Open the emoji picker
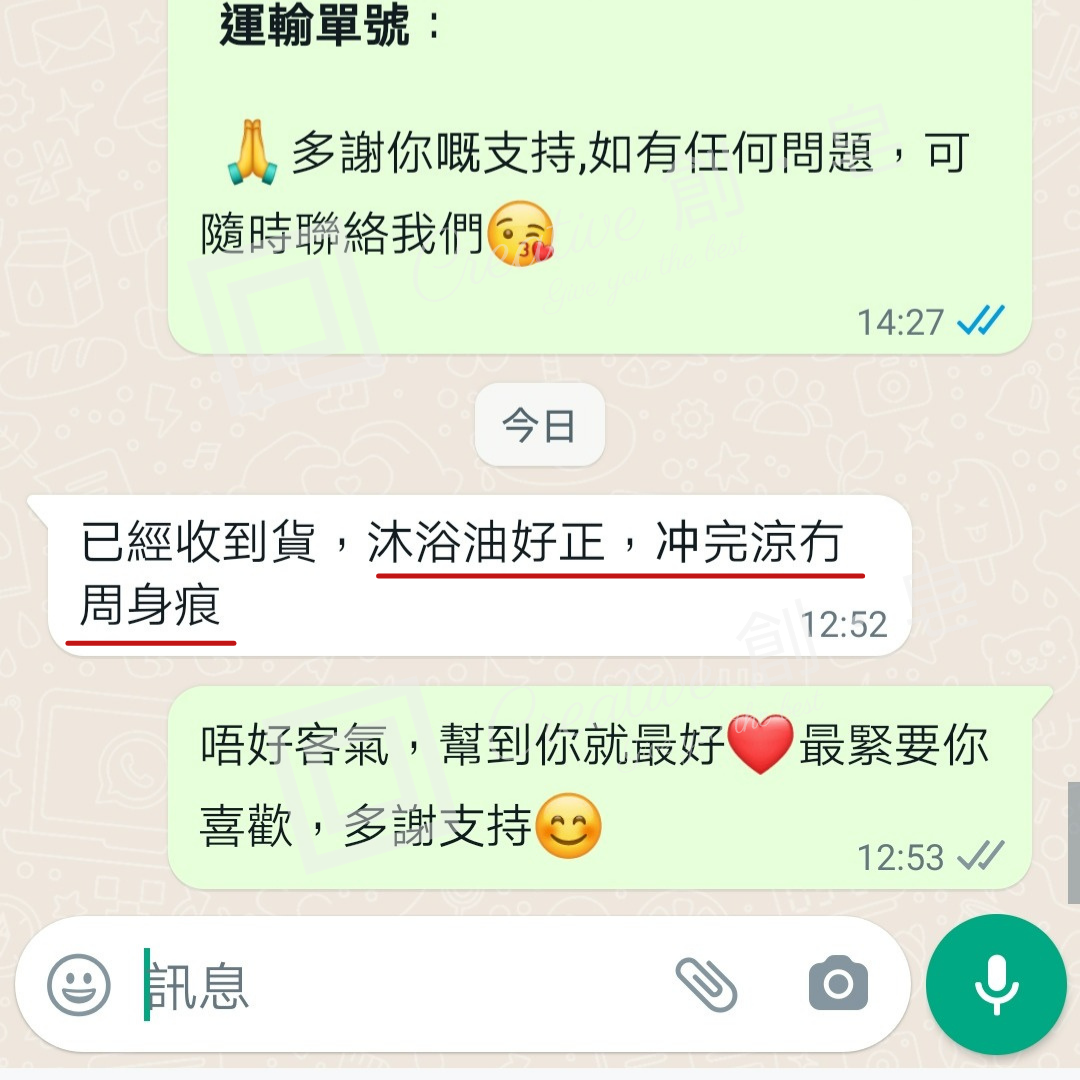 (x=79, y=984)
